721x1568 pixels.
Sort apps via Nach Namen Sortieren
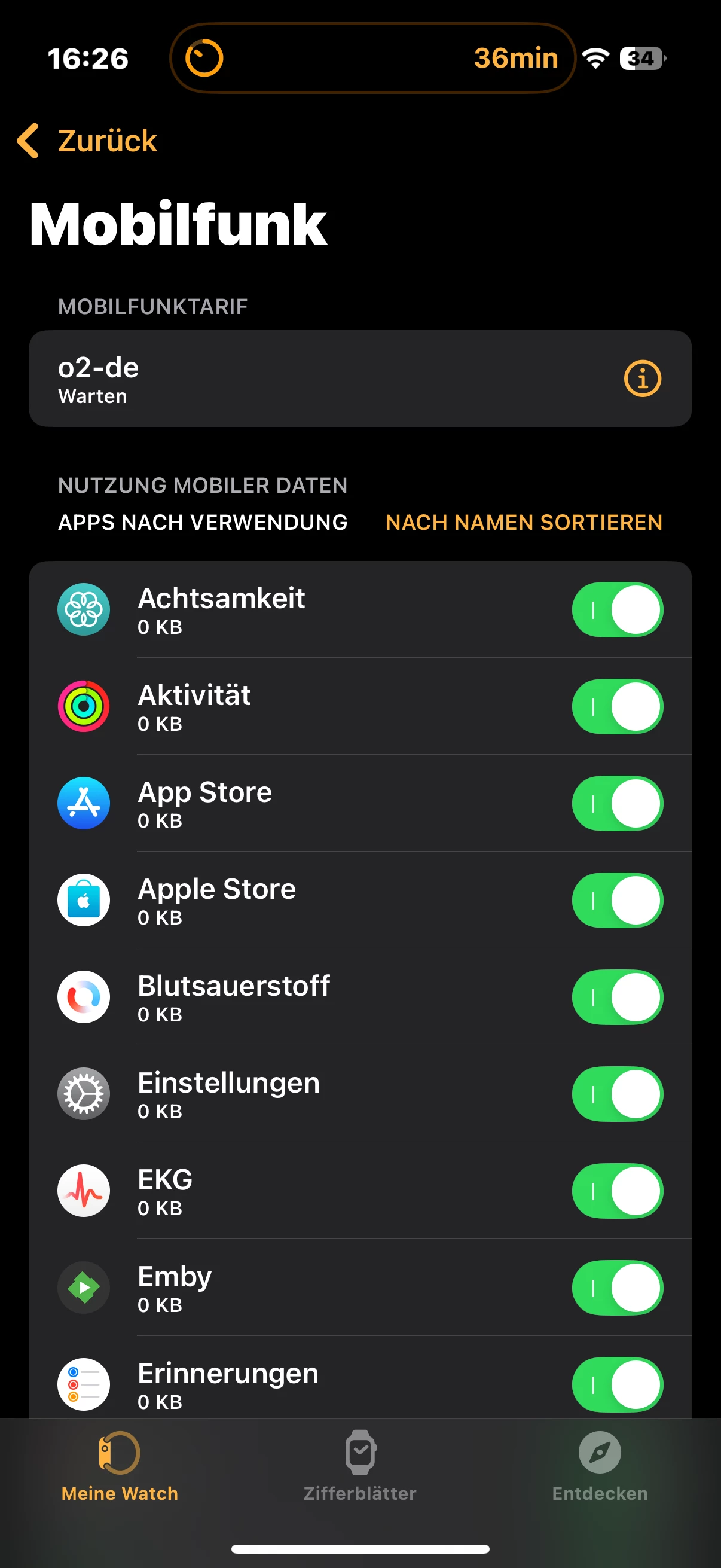coord(523,522)
